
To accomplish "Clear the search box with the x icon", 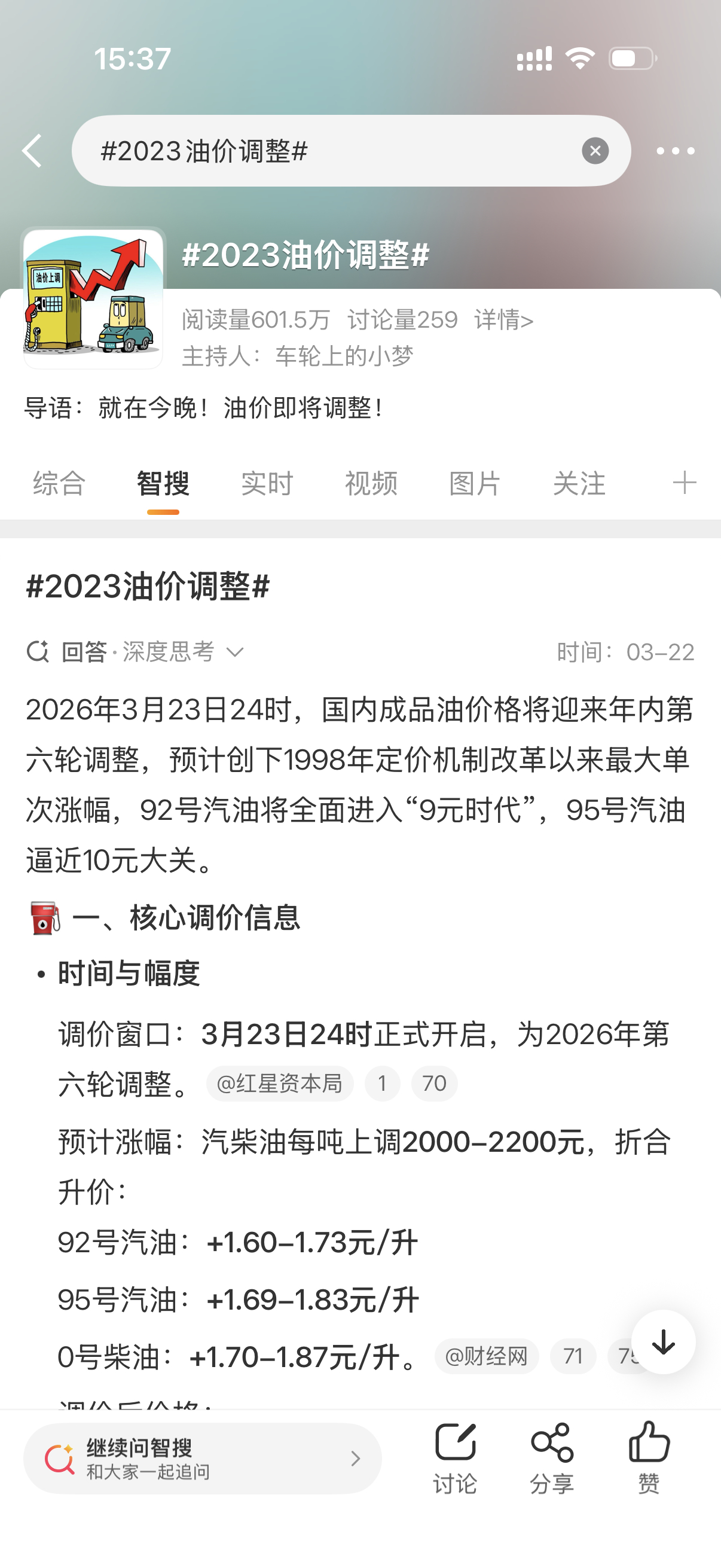I will [x=594, y=151].
